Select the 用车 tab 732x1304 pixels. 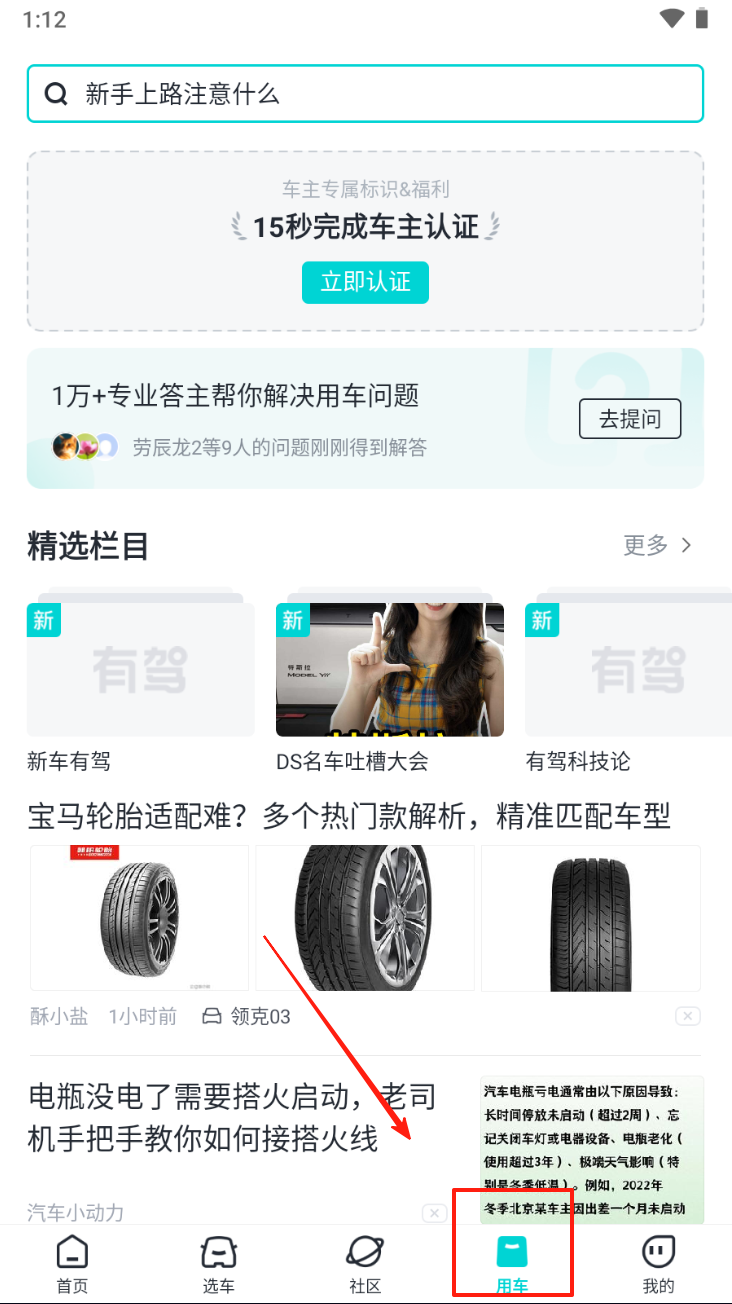point(512,1264)
